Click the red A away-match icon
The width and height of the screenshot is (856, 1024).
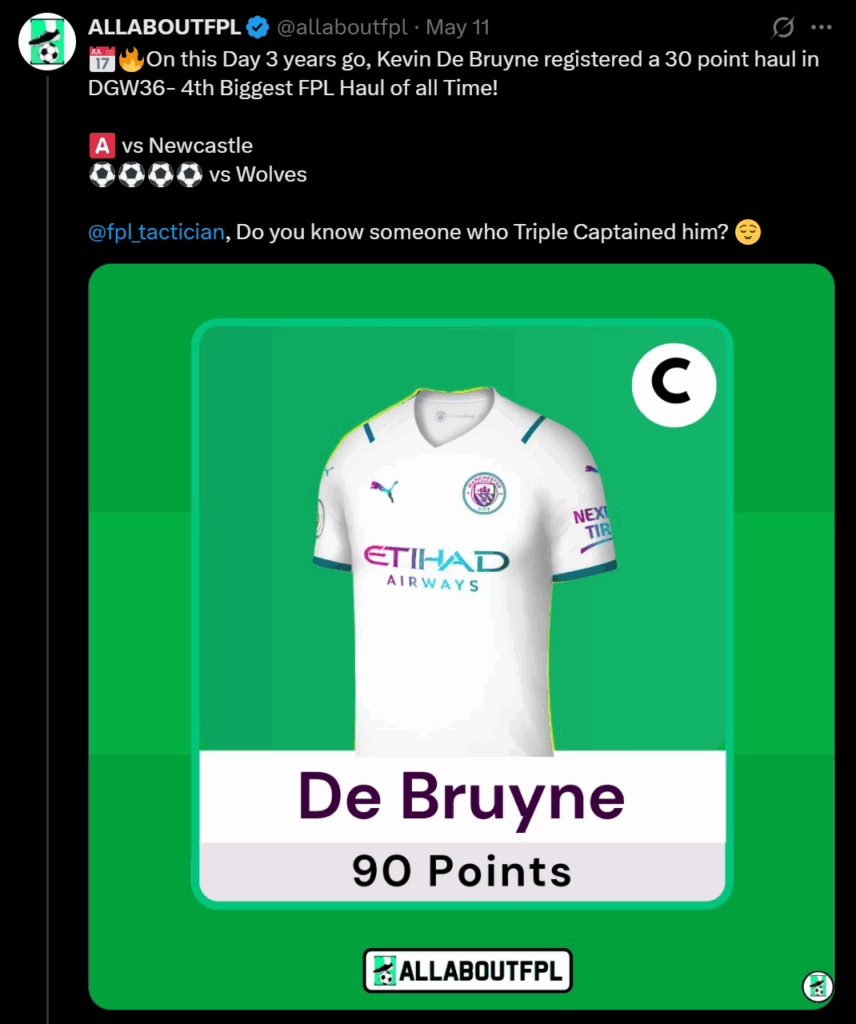click(100, 145)
